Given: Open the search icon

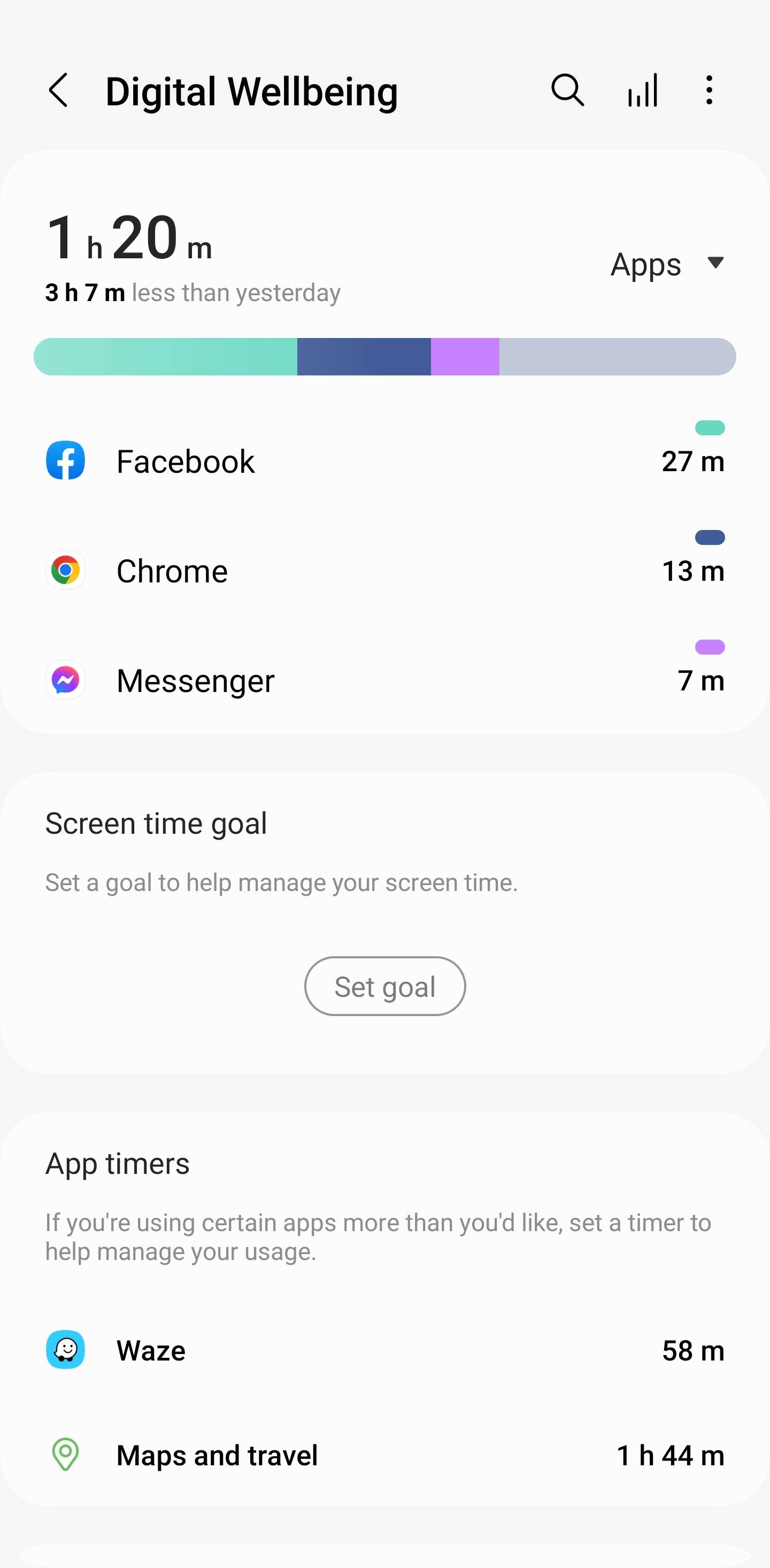Looking at the screenshot, I should pyautogui.click(x=567, y=91).
